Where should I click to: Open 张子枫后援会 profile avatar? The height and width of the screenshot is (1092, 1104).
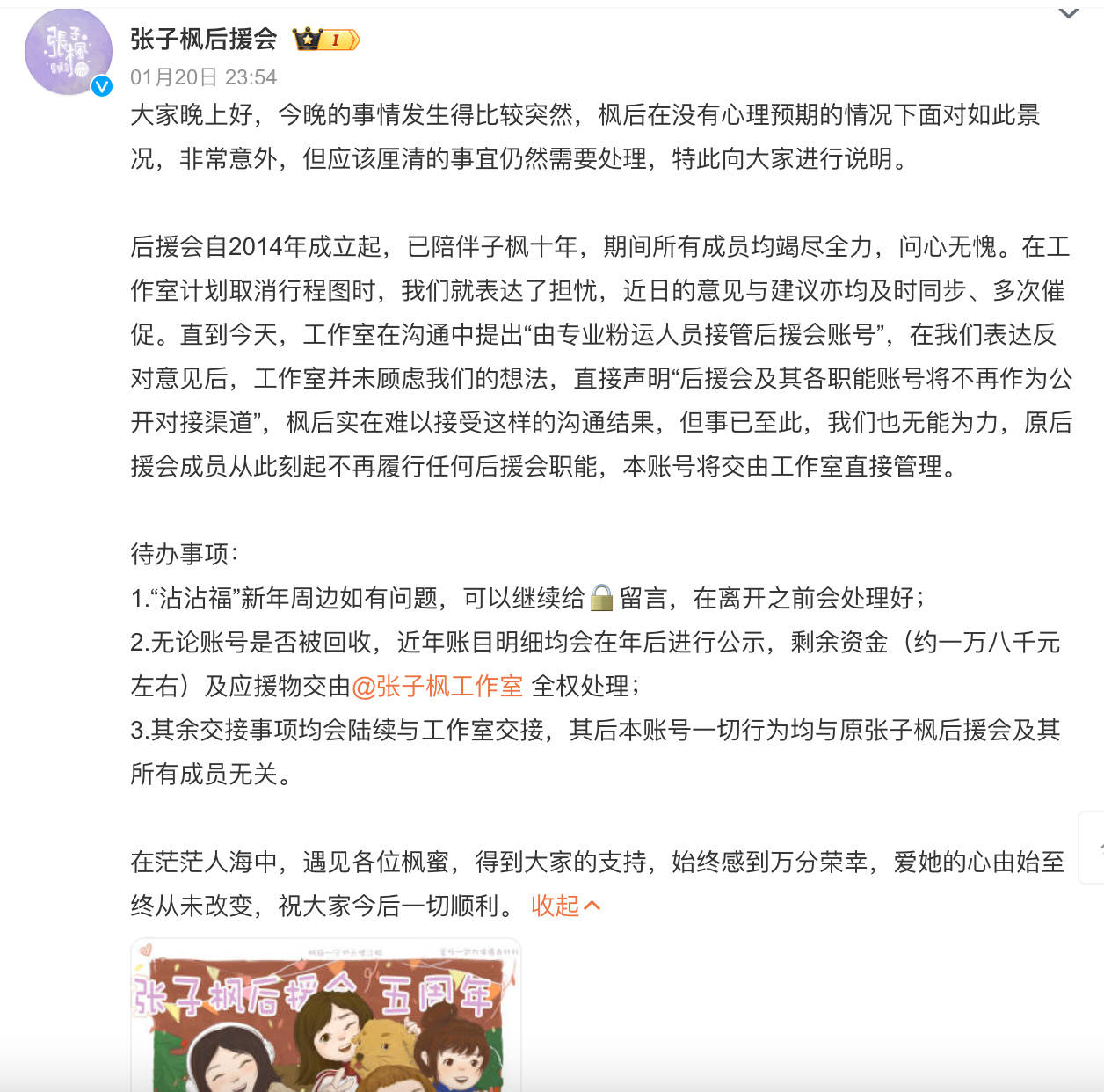(x=69, y=52)
